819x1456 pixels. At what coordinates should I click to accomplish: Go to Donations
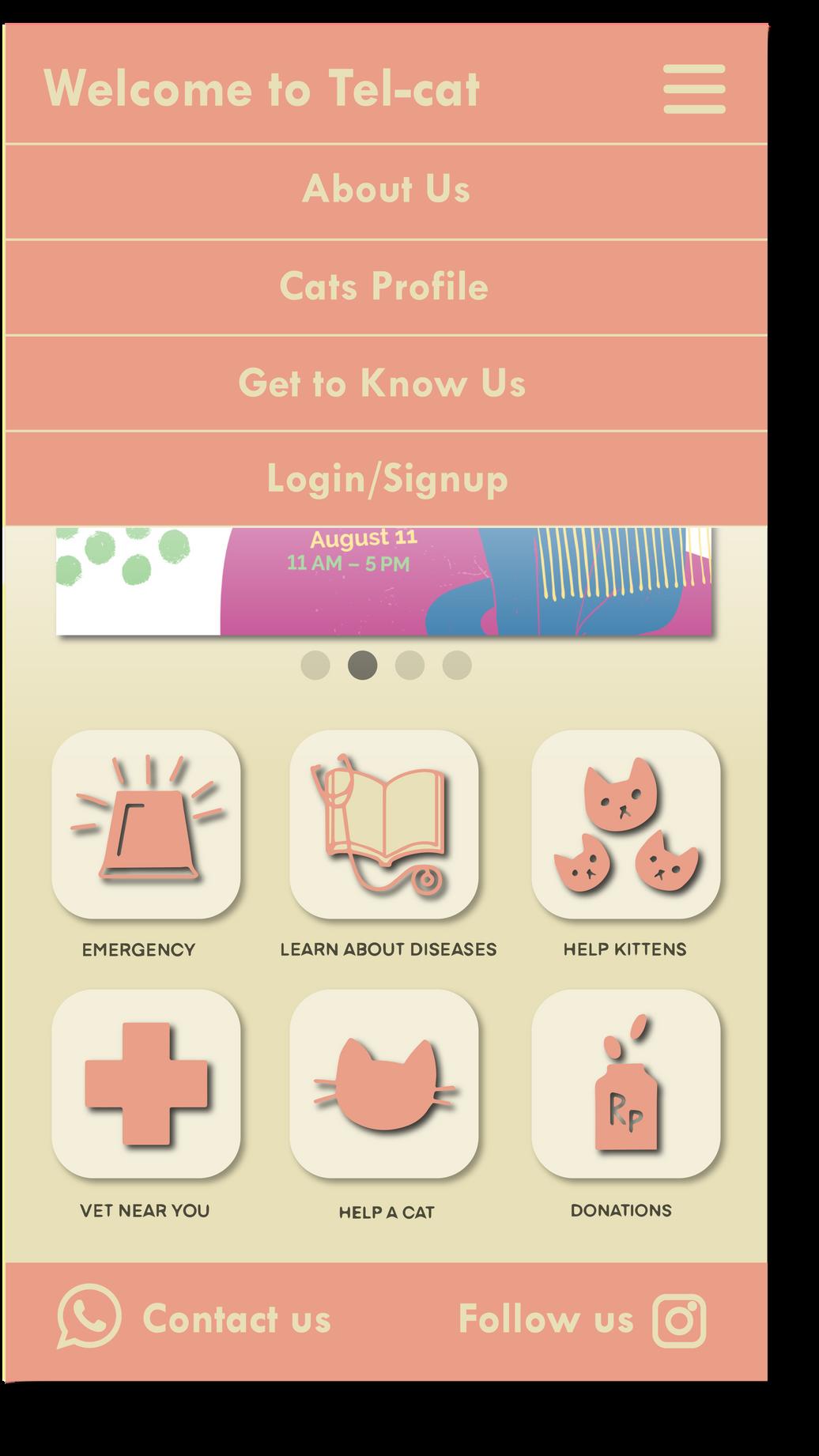(625, 1083)
